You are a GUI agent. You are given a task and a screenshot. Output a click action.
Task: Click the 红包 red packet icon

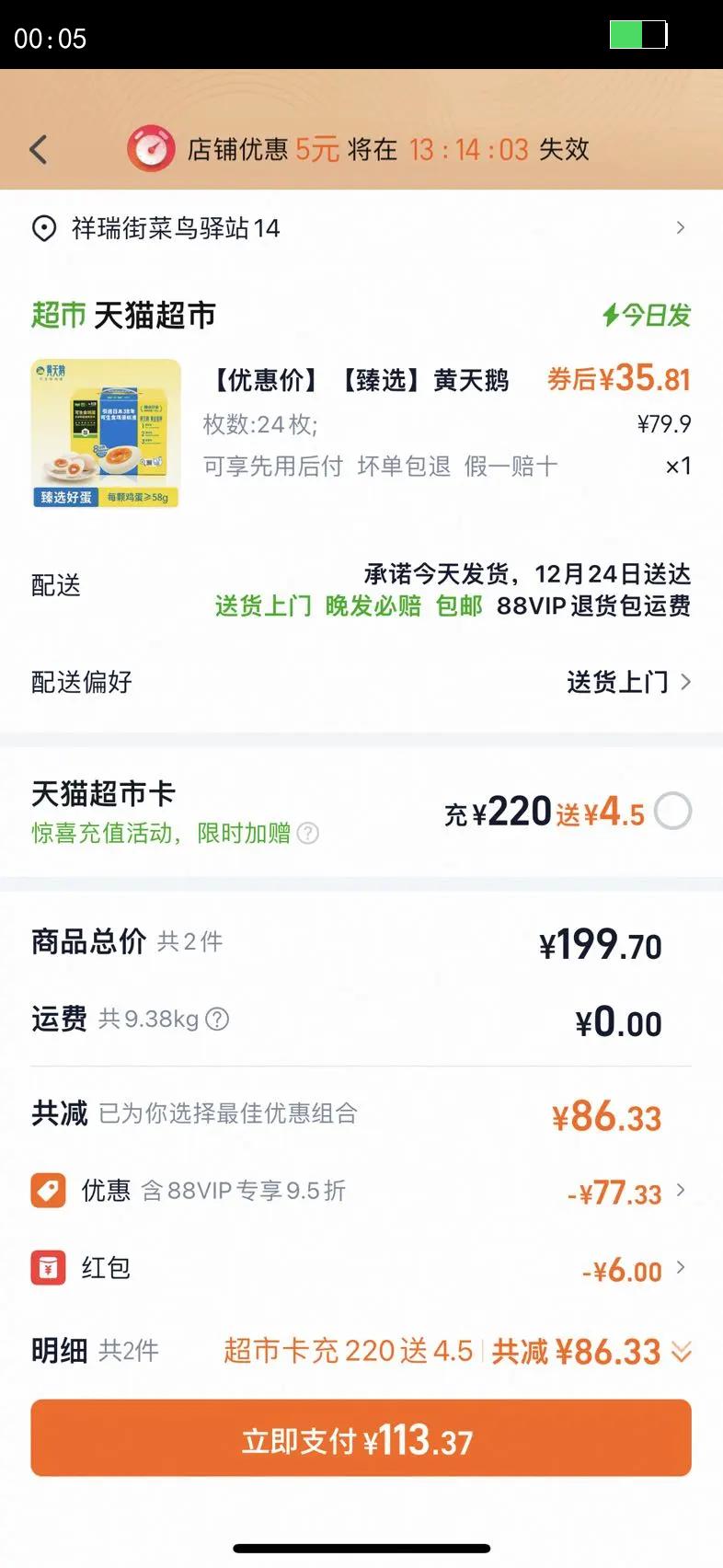coord(48,1267)
